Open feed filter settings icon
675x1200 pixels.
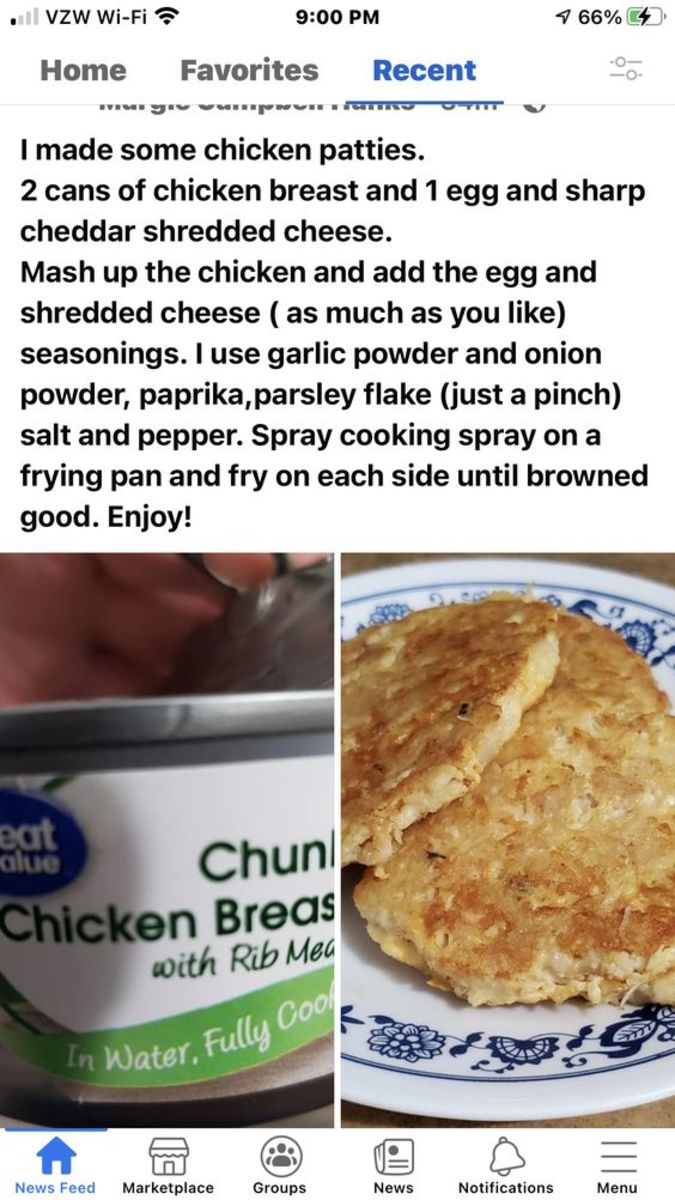coord(626,69)
